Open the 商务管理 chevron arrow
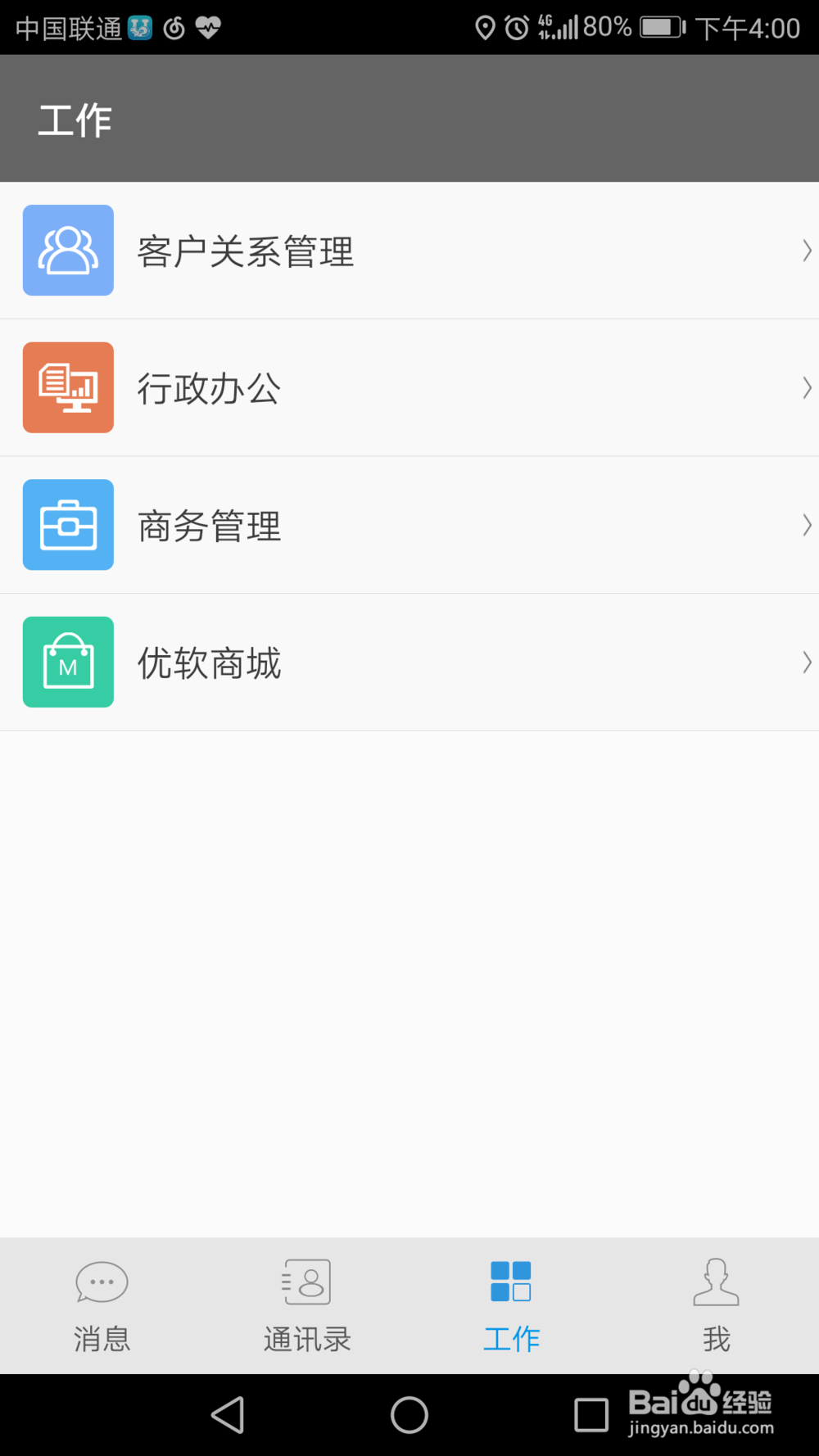The width and height of the screenshot is (819, 1456). pos(806,525)
